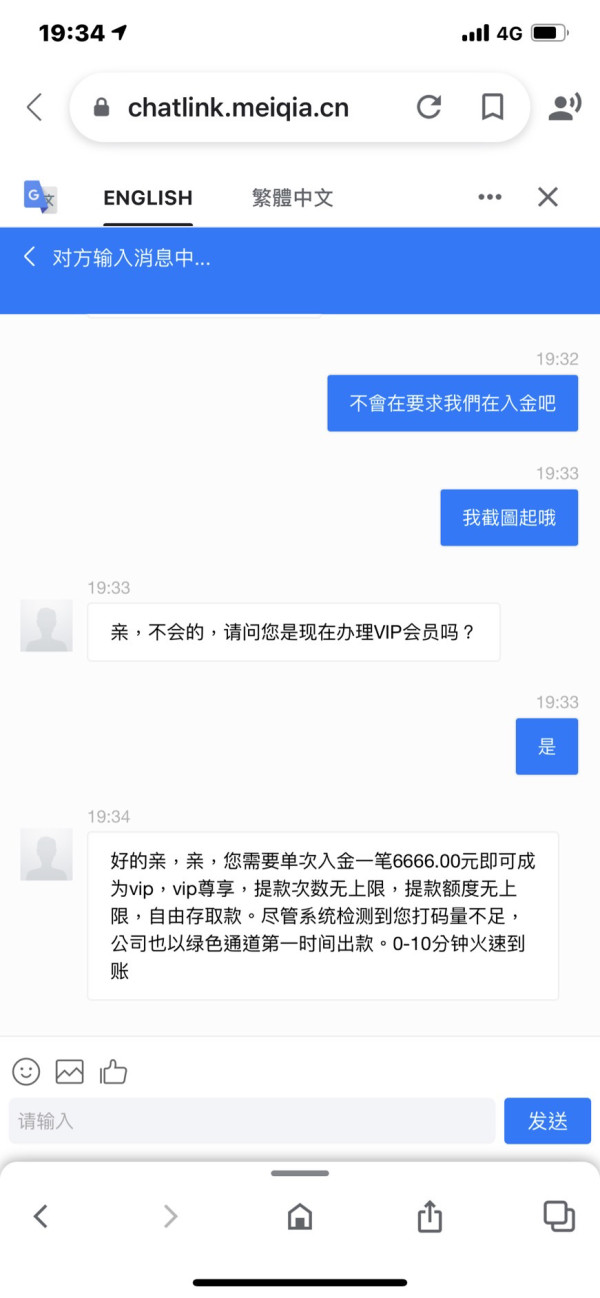Navigate back with bottom toolbar arrow
This screenshot has height=1298, width=600.
coord(40,1216)
